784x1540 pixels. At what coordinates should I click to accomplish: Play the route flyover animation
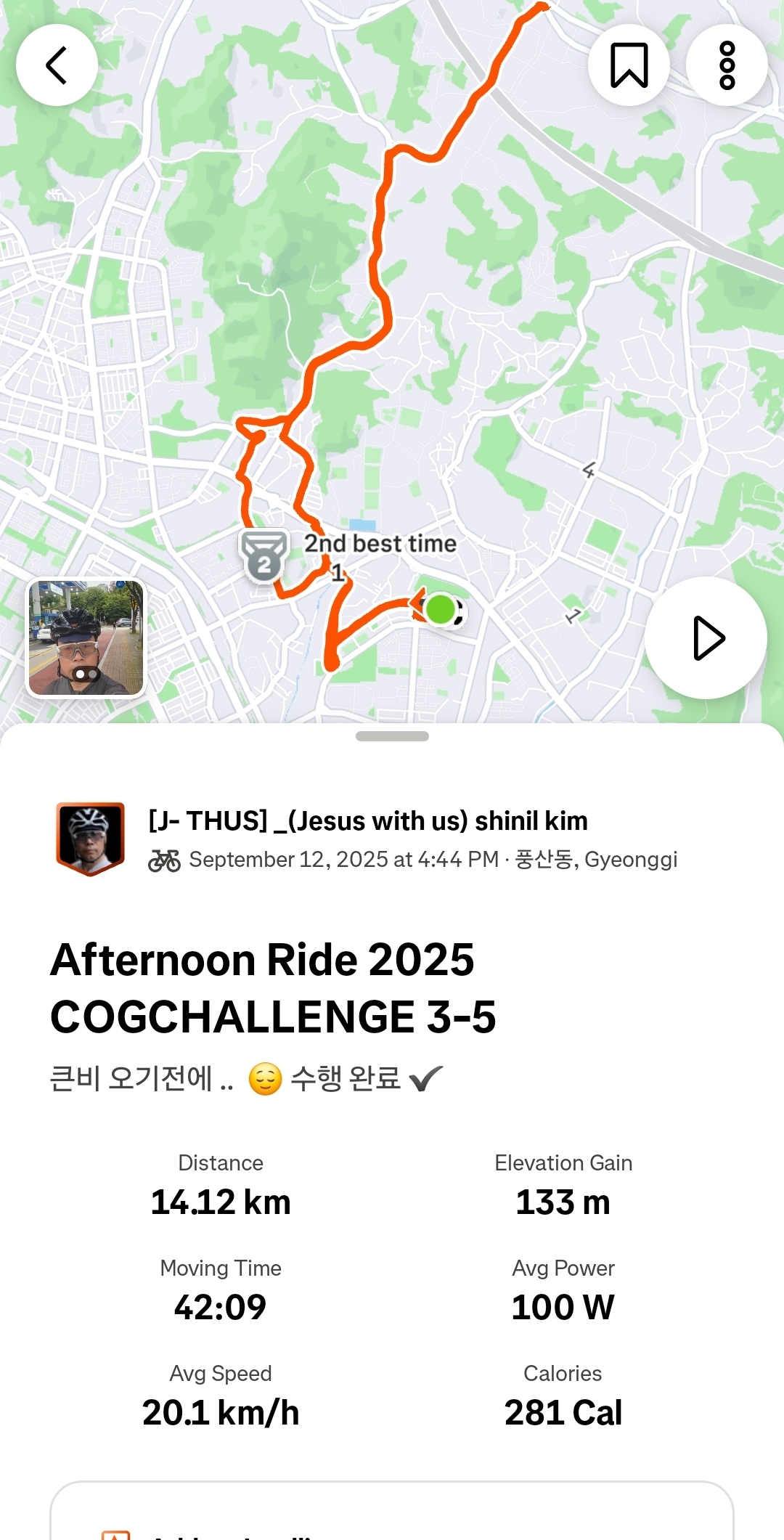point(706,638)
